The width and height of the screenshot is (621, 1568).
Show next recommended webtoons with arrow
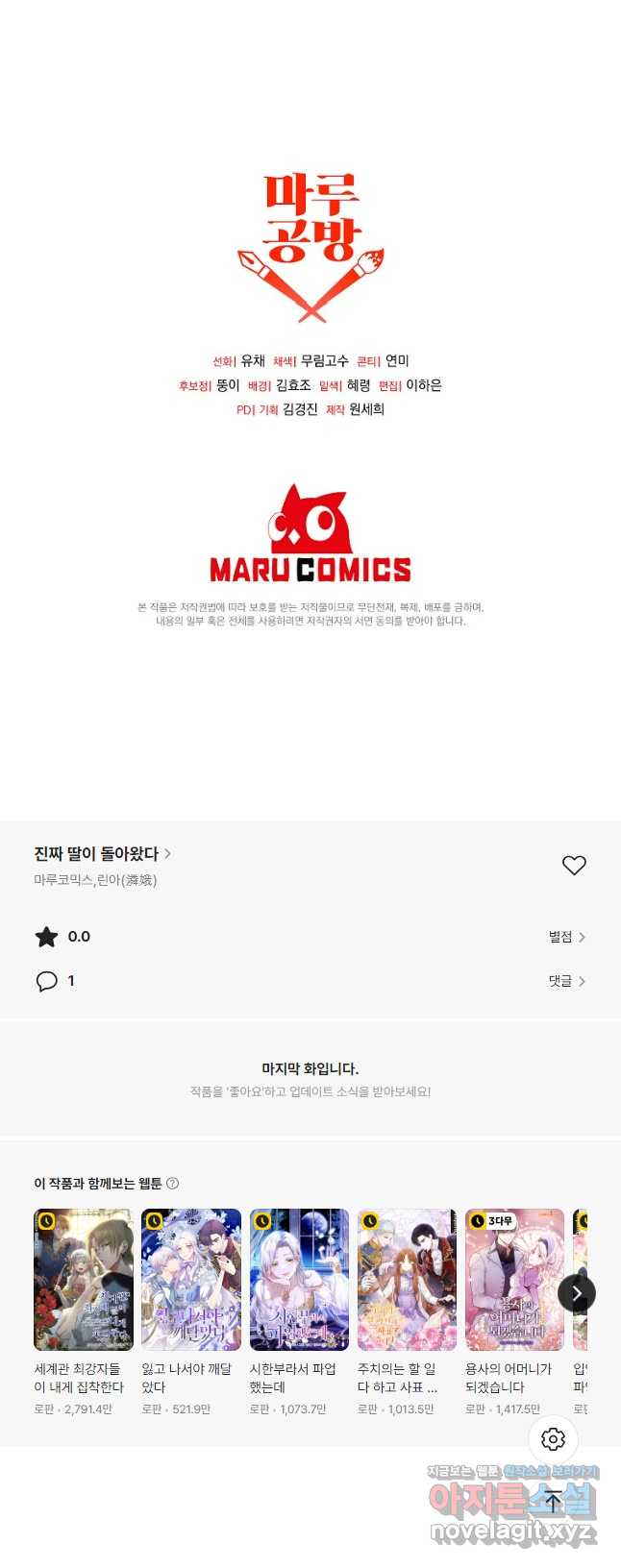pos(577,1293)
